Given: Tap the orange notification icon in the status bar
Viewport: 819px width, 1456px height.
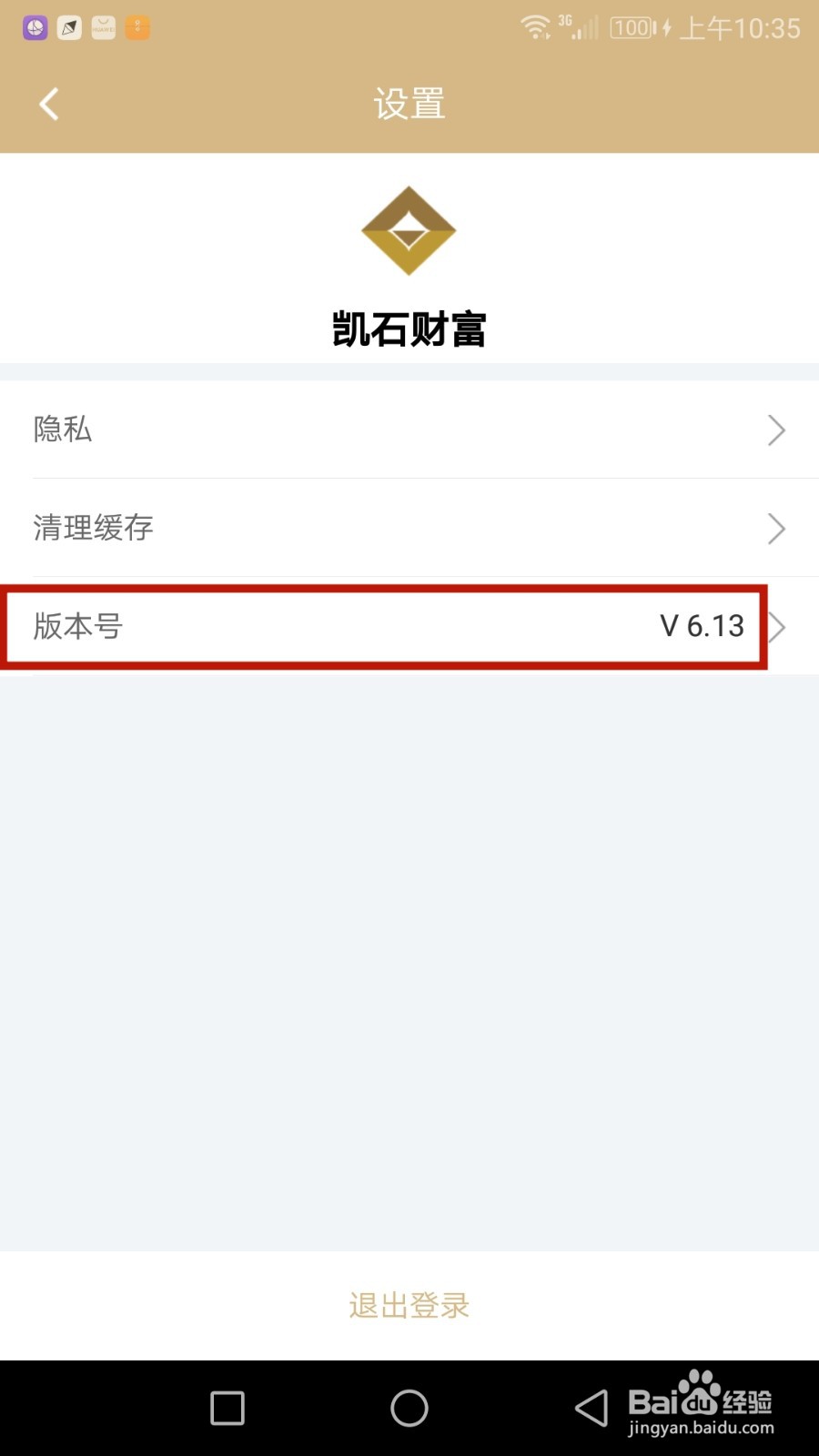Looking at the screenshot, I should [137, 27].
